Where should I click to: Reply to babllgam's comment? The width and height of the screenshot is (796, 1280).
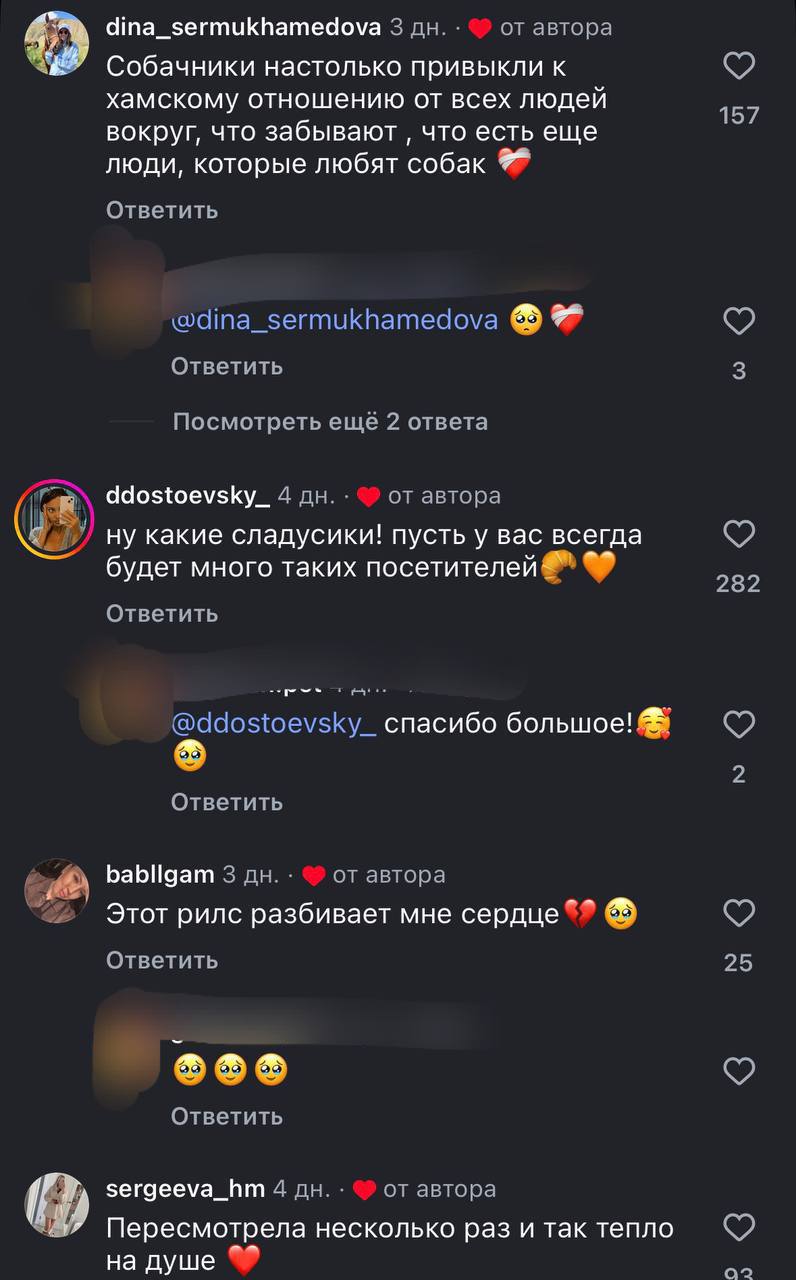pos(162,960)
